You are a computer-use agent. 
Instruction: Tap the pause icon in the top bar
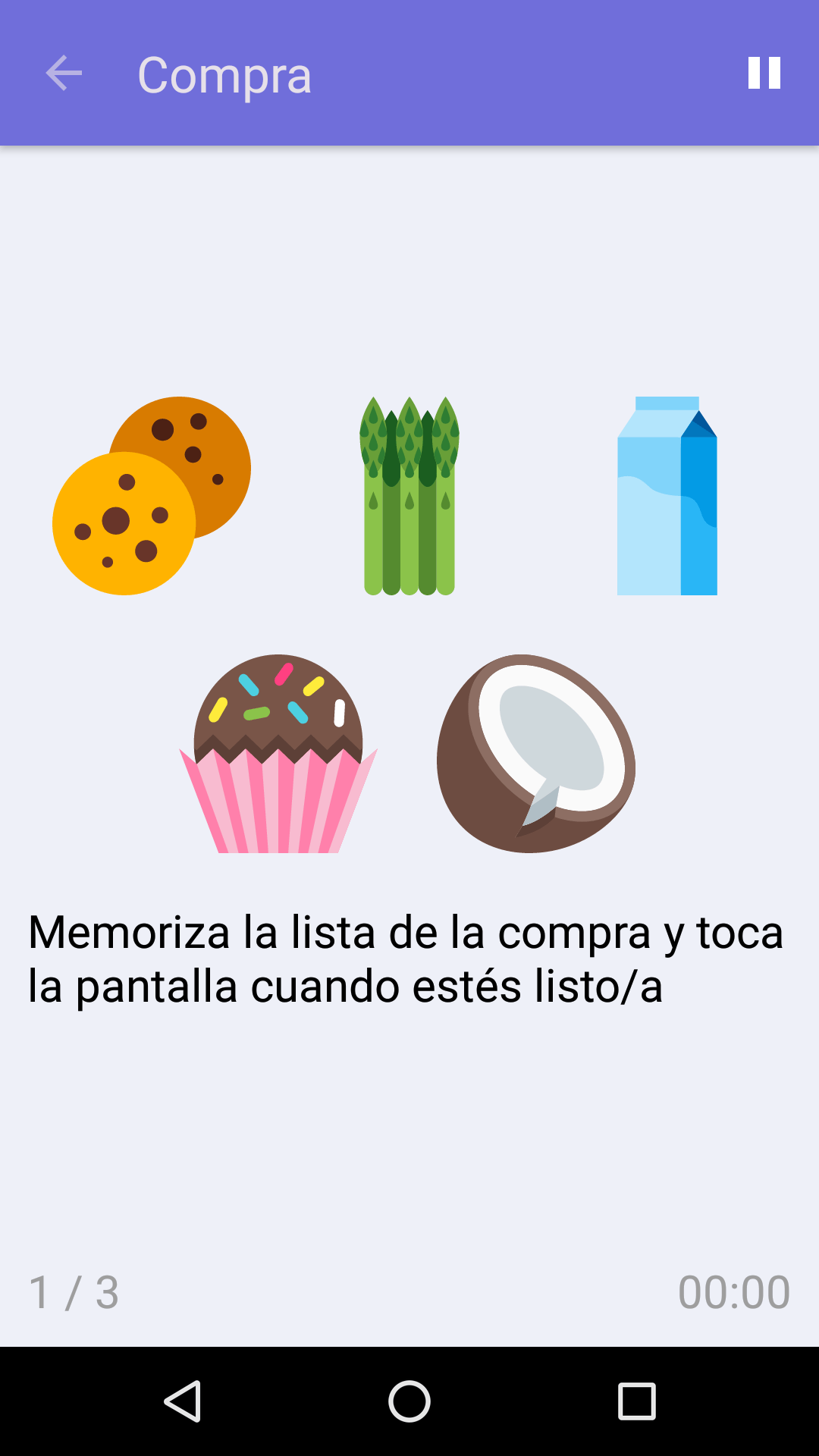coord(763,74)
